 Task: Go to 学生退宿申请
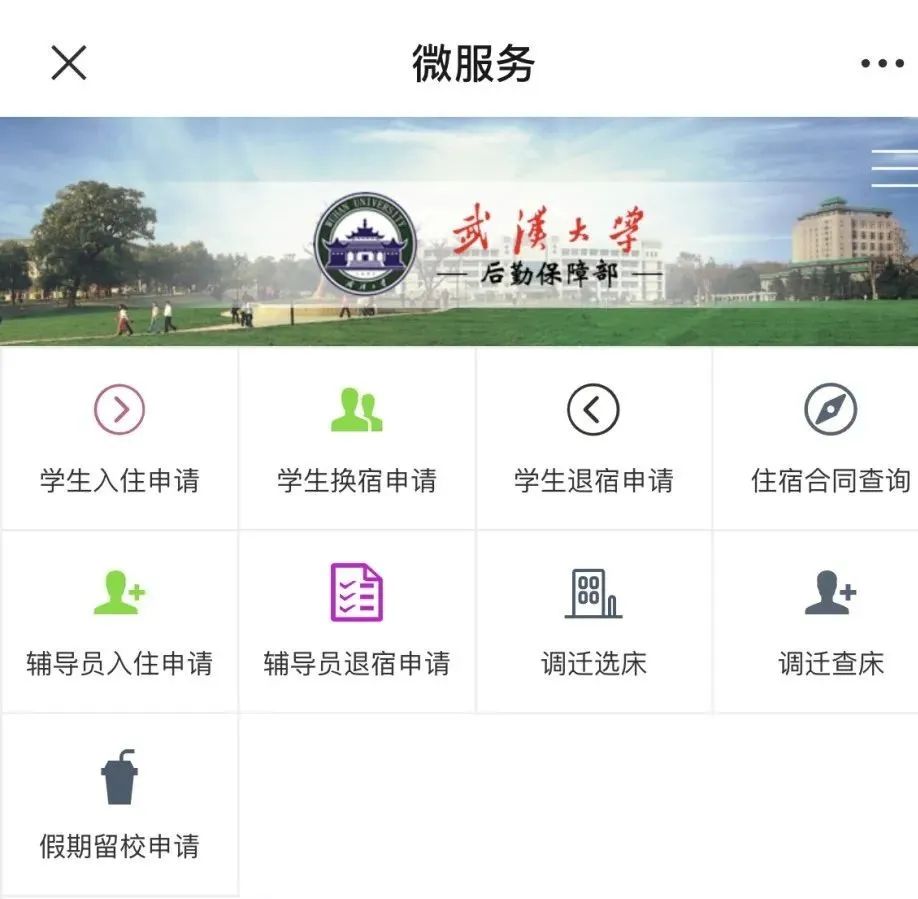coord(594,439)
